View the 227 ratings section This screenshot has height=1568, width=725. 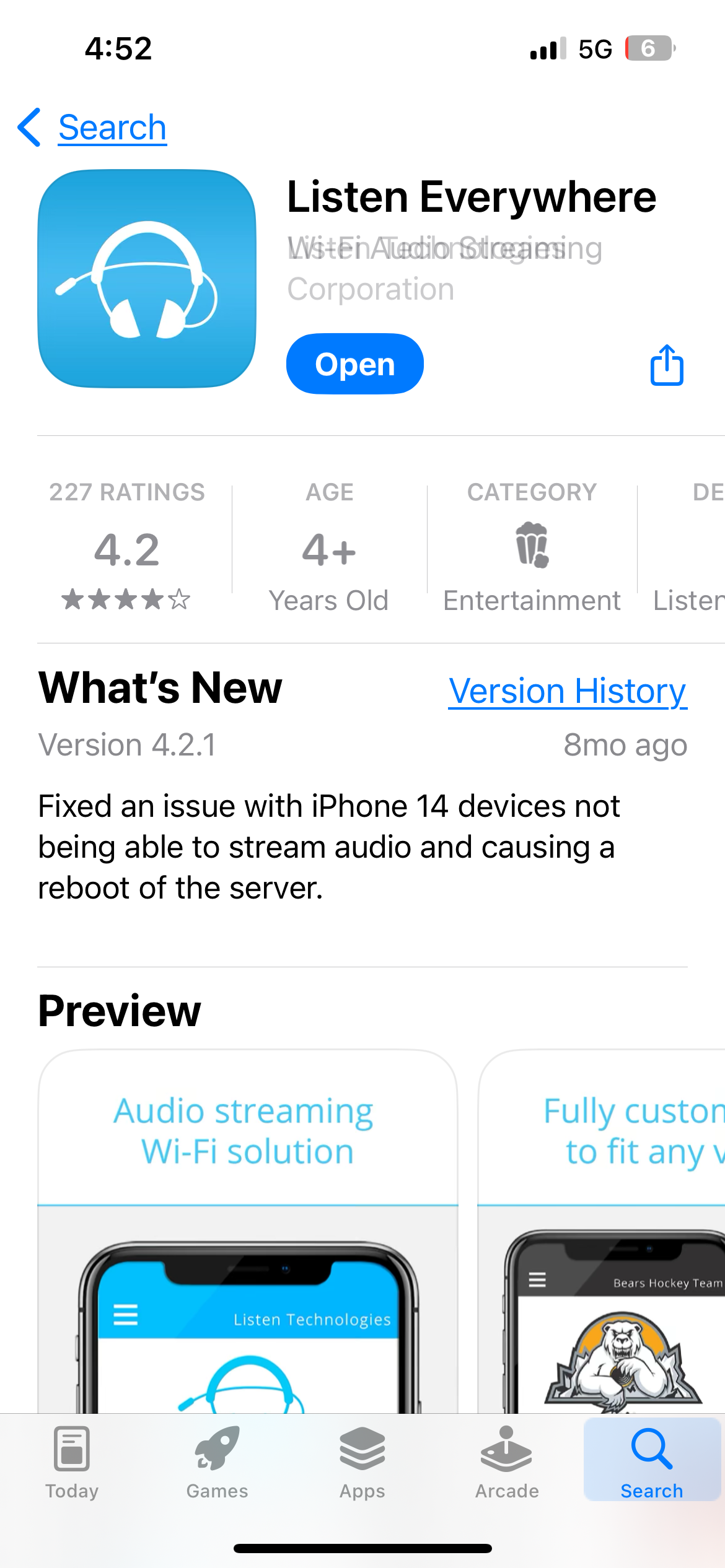[x=127, y=548]
